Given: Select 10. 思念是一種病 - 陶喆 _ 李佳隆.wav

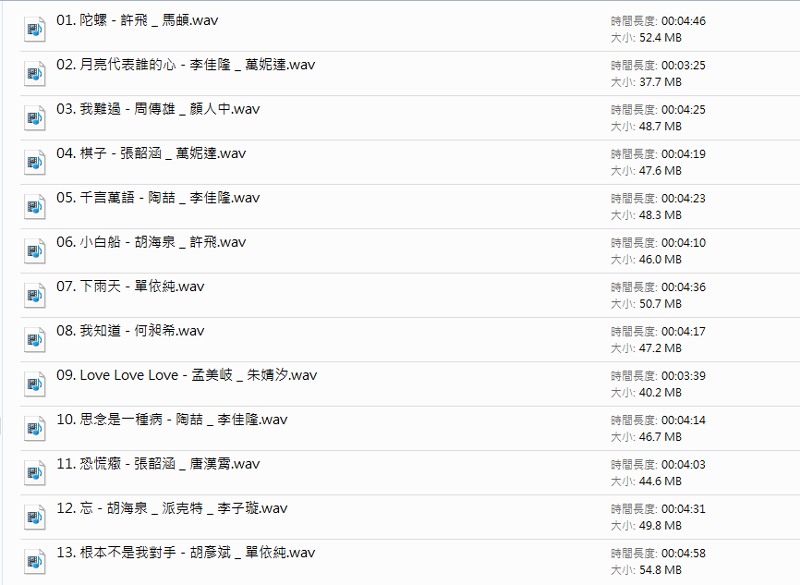Looking at the screenshot, I should [x=171, y=419].
